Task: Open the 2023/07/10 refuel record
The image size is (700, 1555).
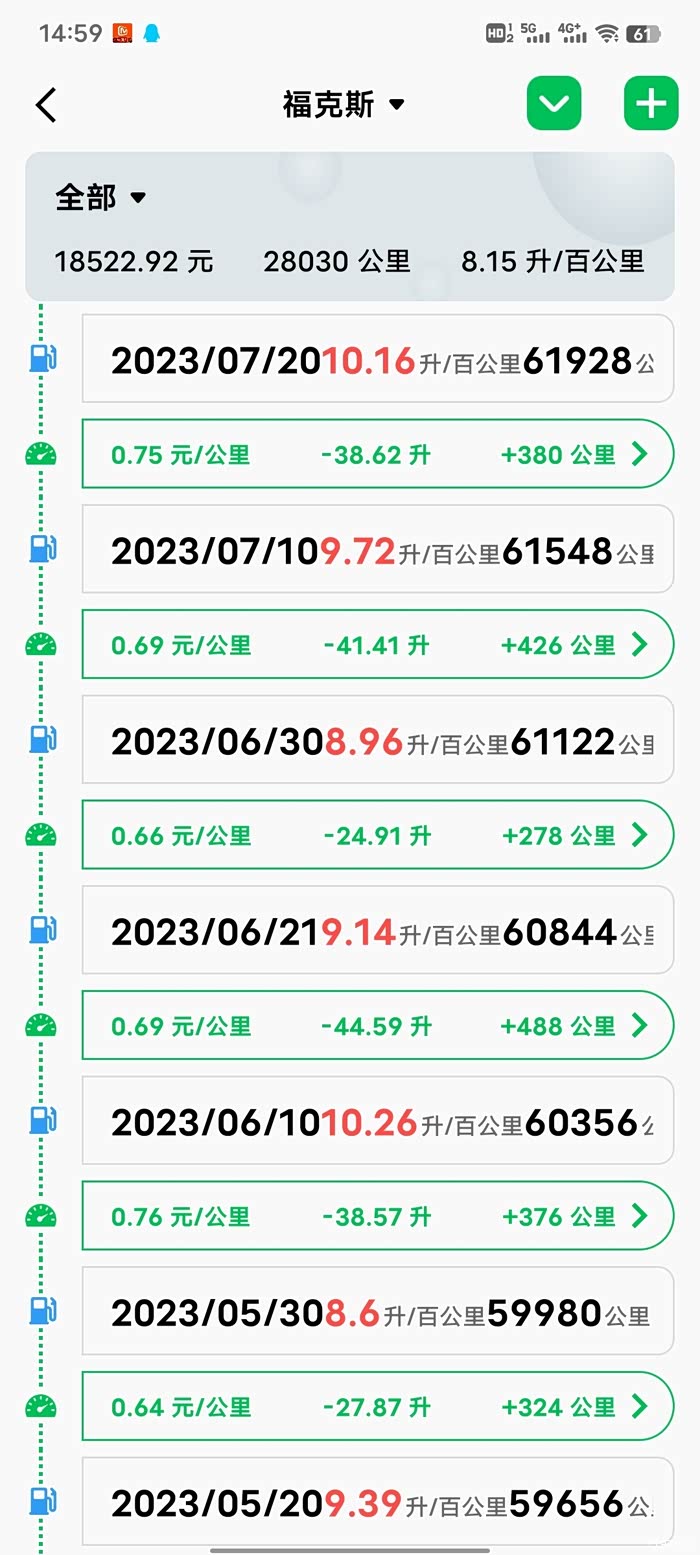Action: 377,550
